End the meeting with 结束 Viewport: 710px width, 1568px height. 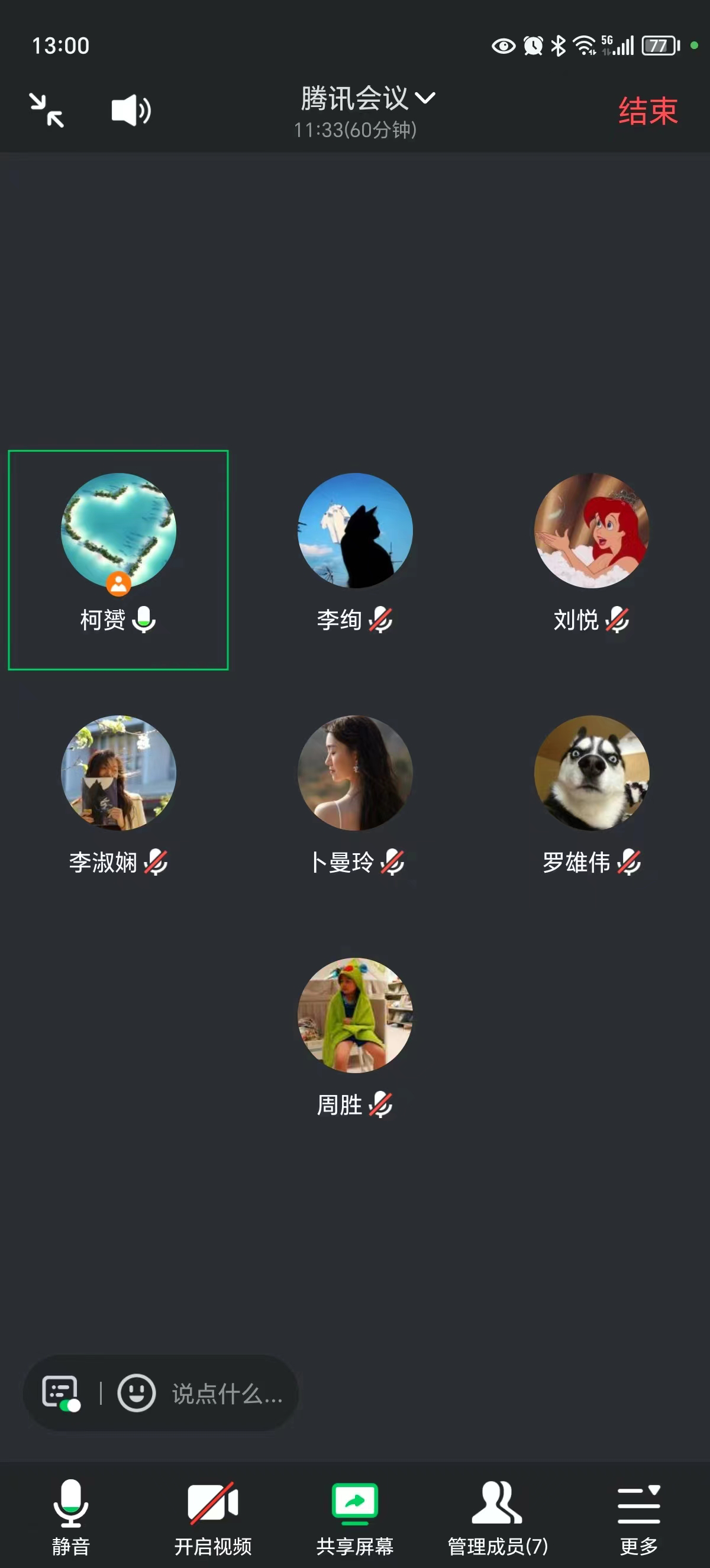pos(647,111)
